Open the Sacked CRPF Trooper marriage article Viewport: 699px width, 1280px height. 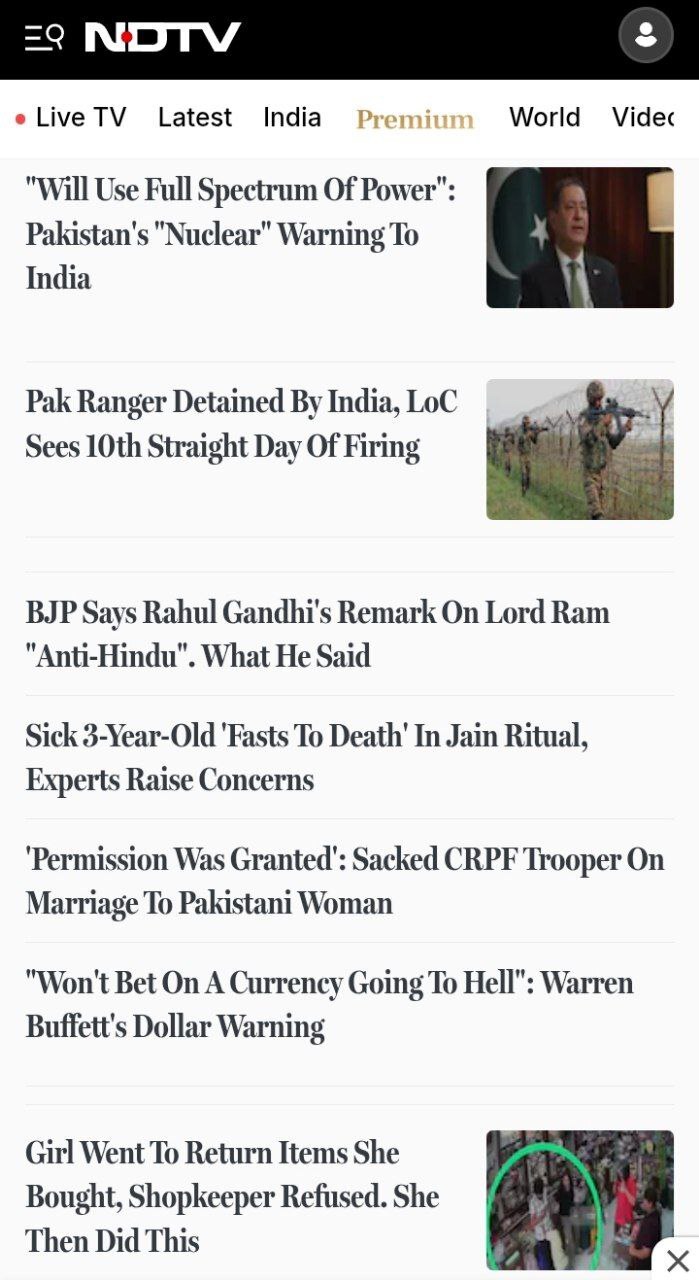[344, 881]
